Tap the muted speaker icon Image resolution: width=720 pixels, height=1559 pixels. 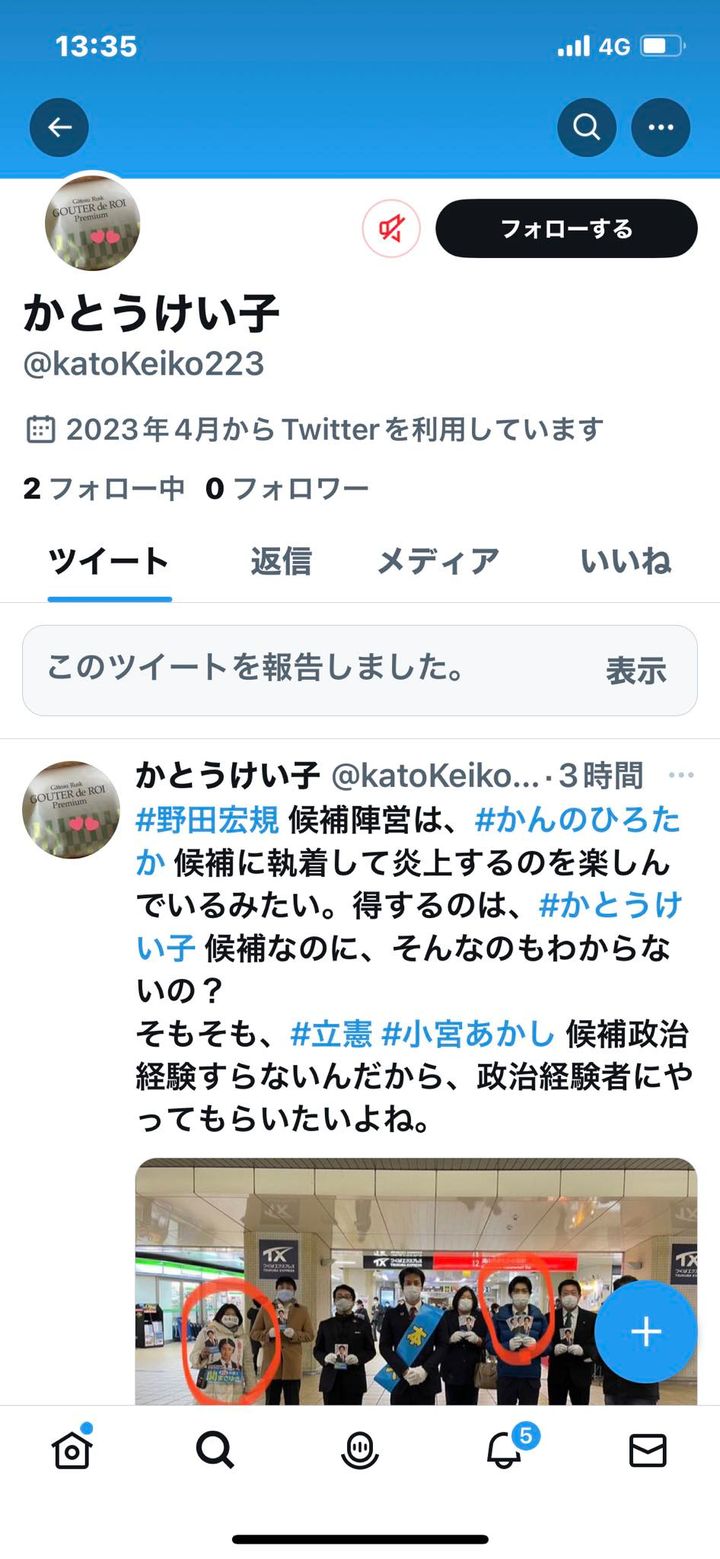click(x=391, y=229)
